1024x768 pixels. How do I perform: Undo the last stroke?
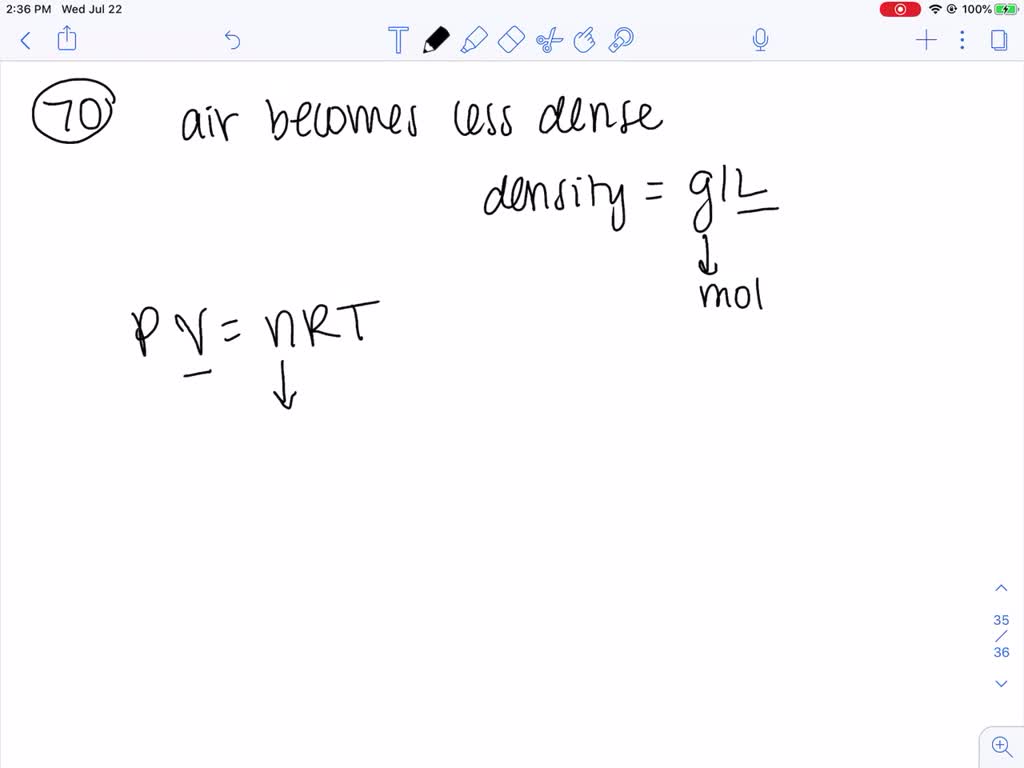pyautogui.click(x=232, y=40)
